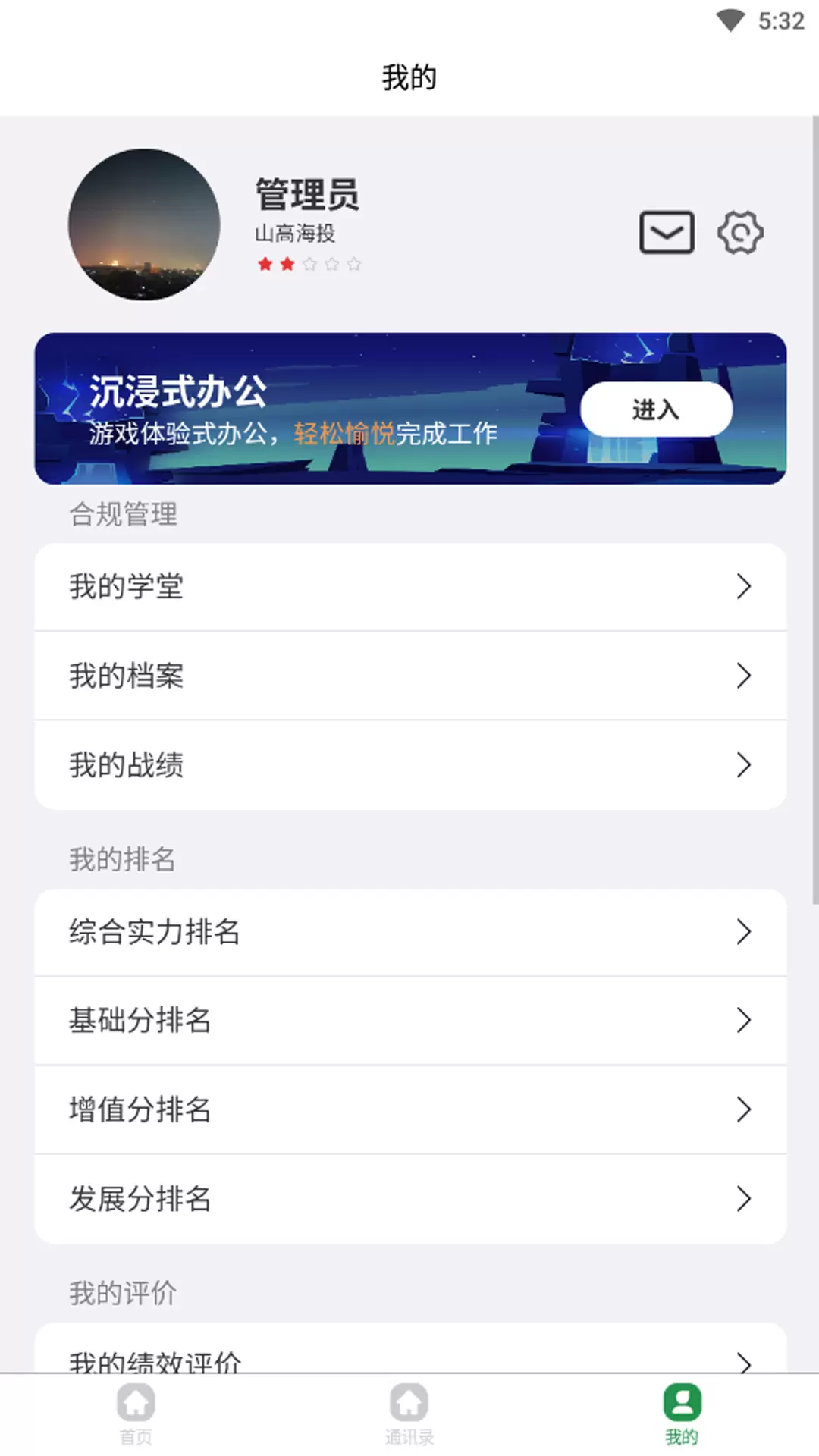Select the 我的 tab
The width and height of the screenshot is (819, 1456).
(682, 1414)
